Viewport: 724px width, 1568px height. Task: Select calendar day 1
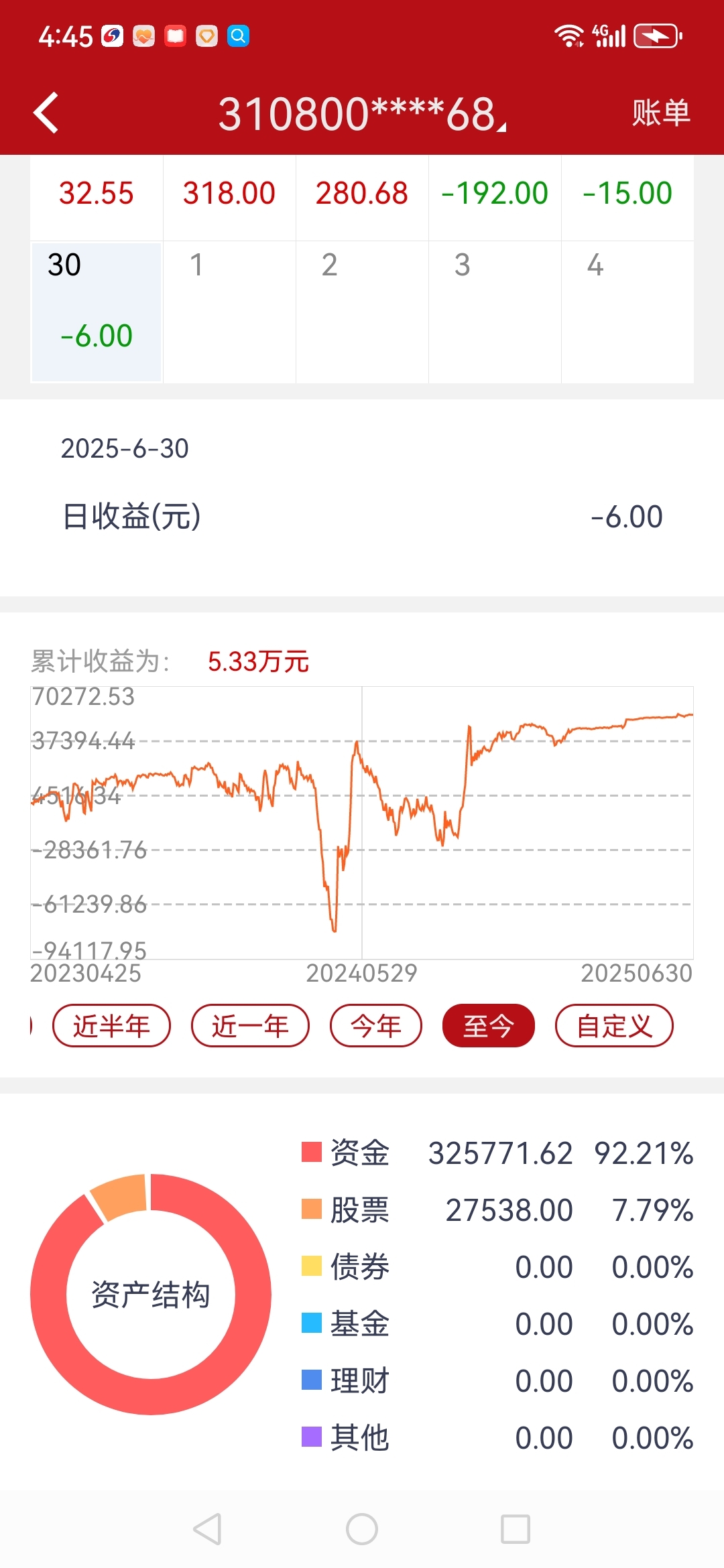229,312
